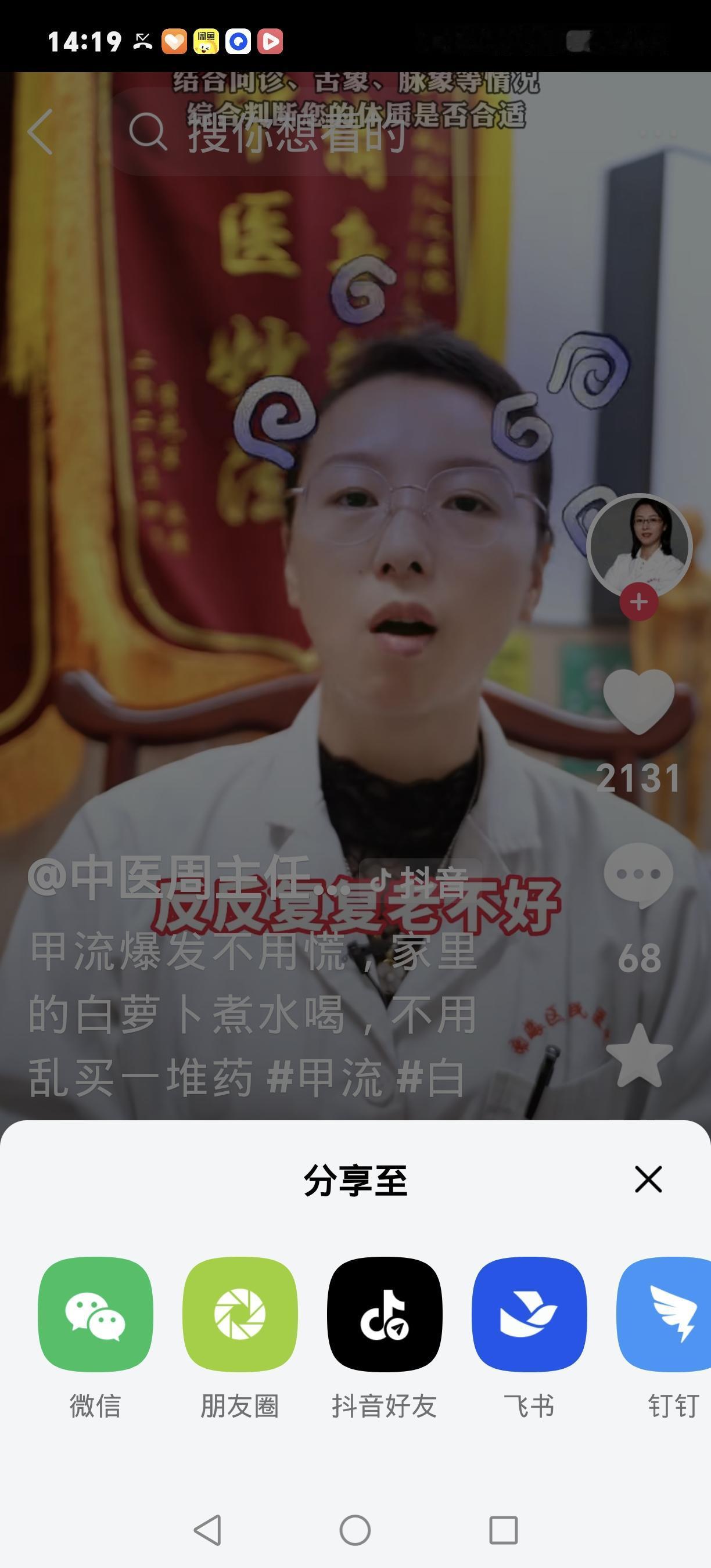Tap the 搜你想看的 search field
This screenshot has width=711, height=1568.
(x=296, y=137)
